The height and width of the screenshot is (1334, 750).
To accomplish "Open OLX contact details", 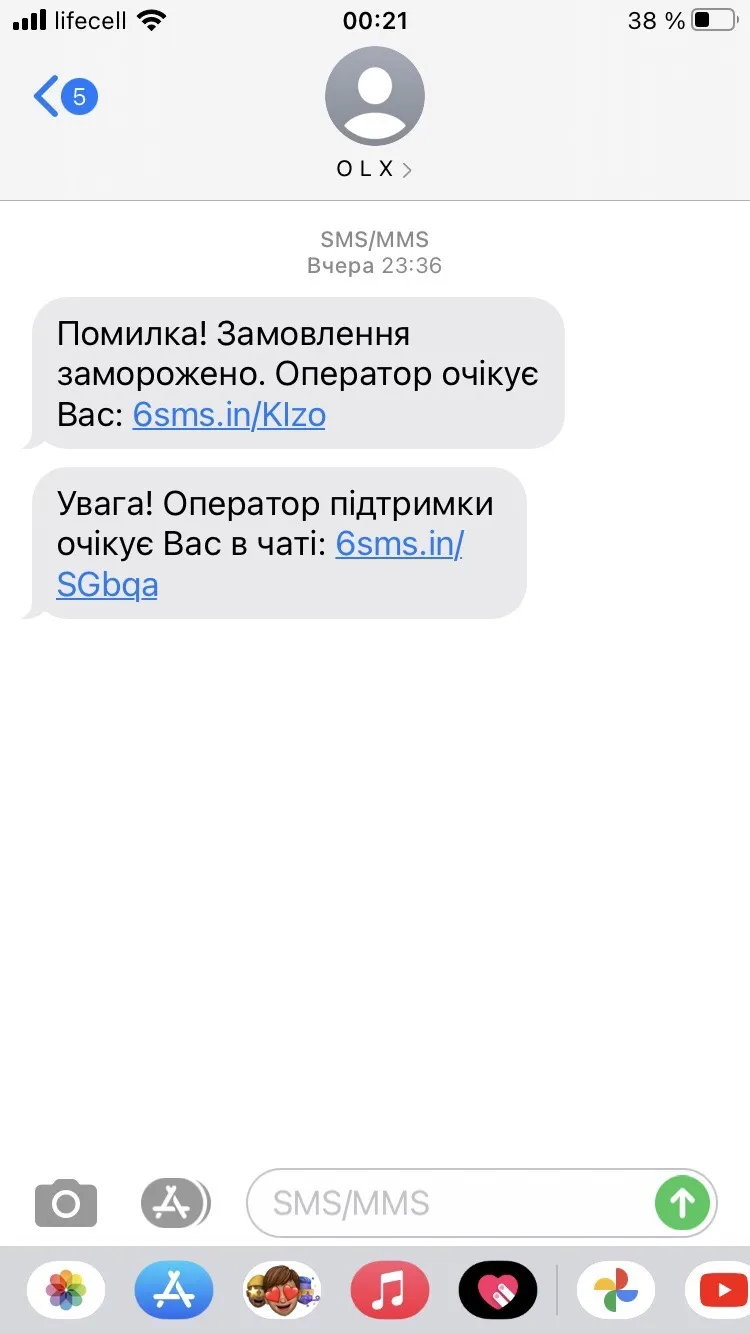I will click(374, 113).
